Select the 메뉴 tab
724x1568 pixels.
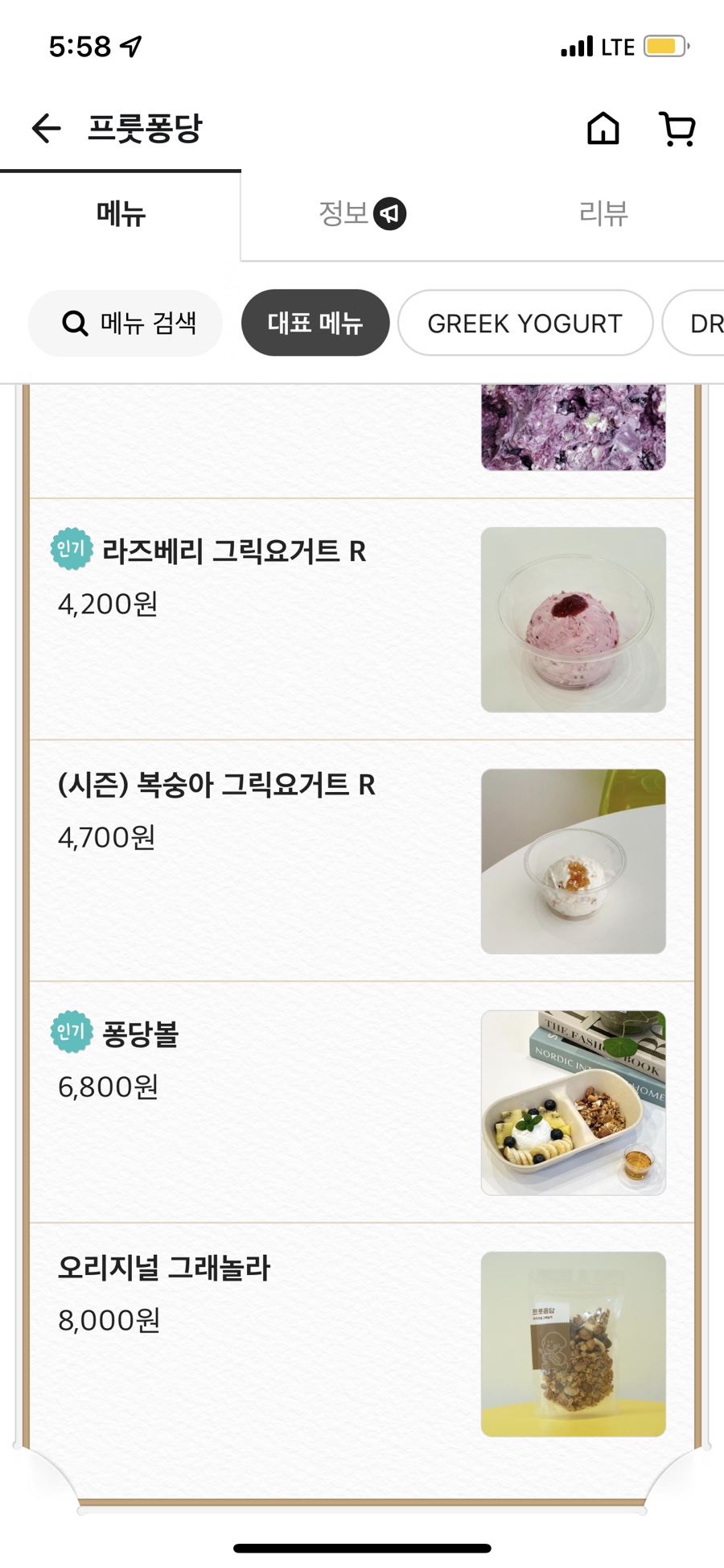(x=121, y=214)
